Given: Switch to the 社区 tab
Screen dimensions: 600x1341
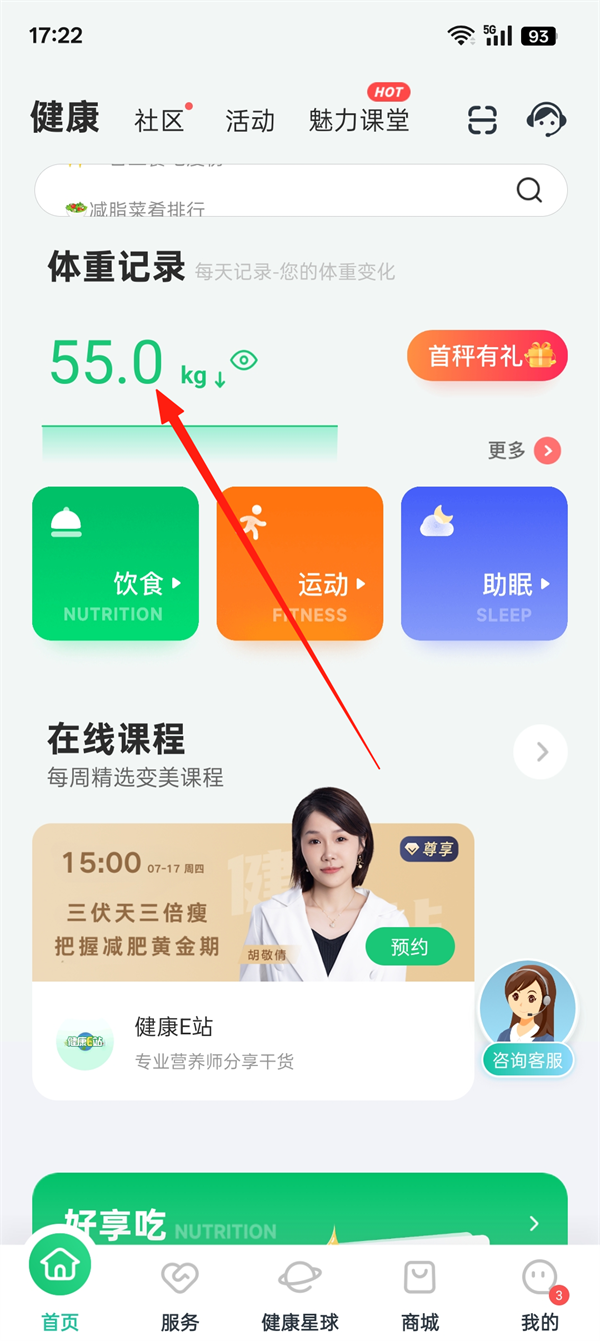Looking at the screenshot, I should 160,121.
